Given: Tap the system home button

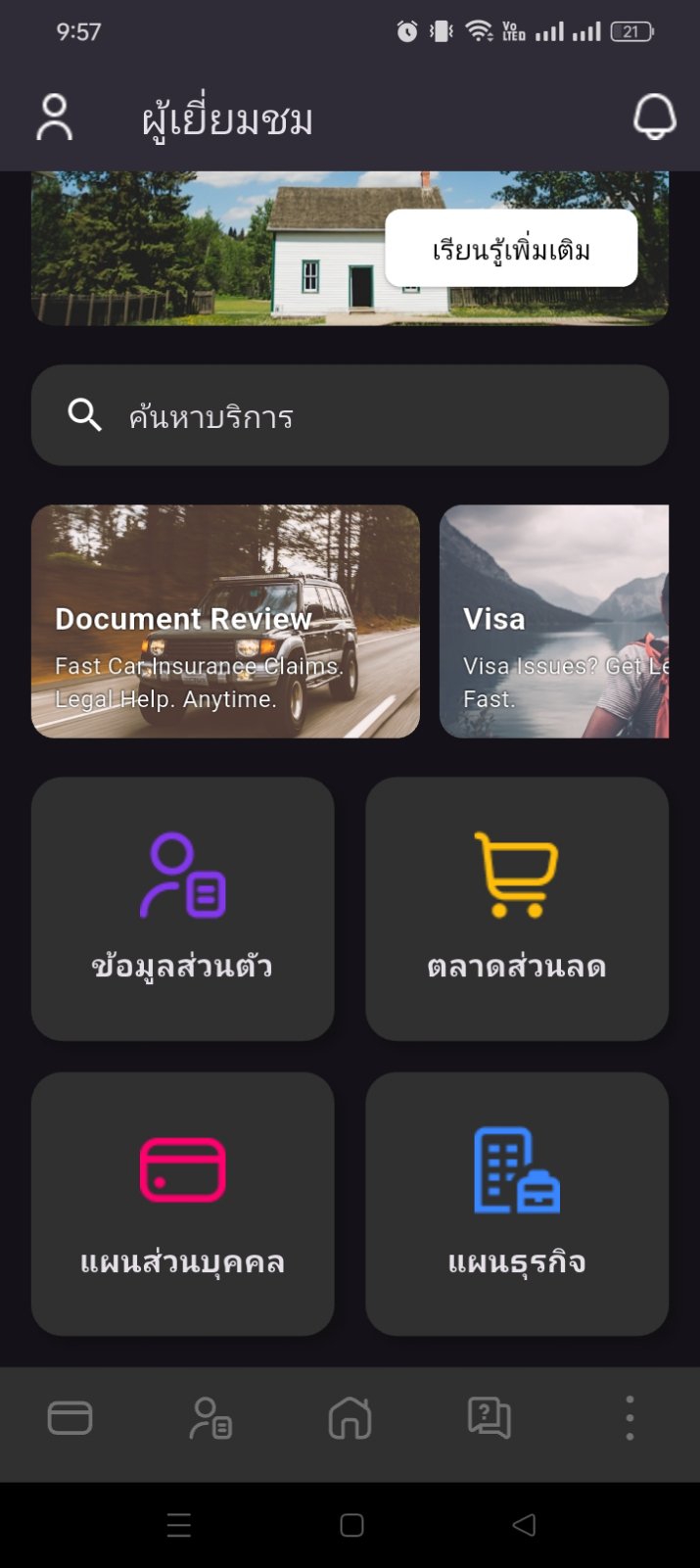Looking at the screenshot, I should 351,1525.
